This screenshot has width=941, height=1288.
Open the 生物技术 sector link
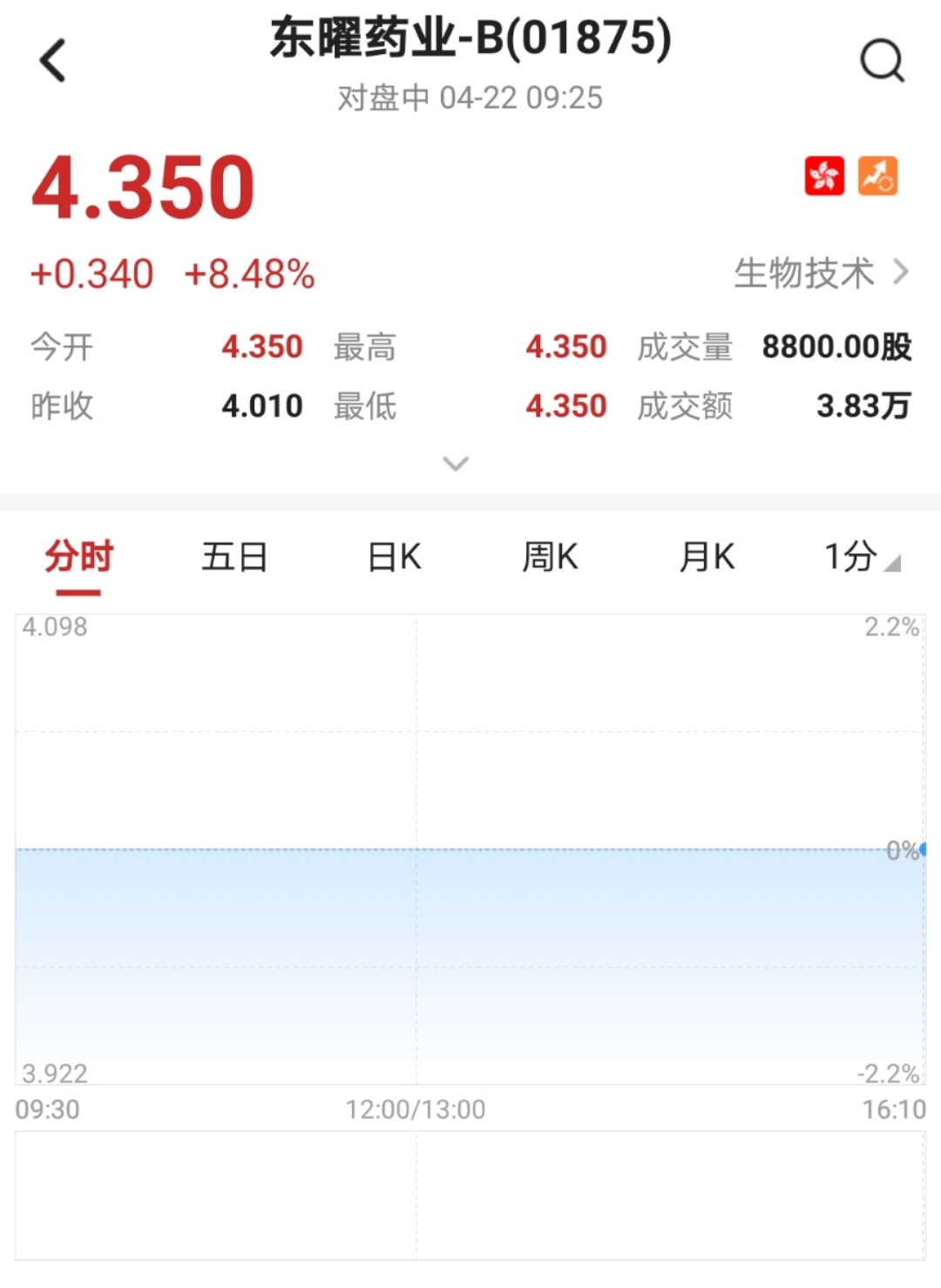[x=821, y=273]
